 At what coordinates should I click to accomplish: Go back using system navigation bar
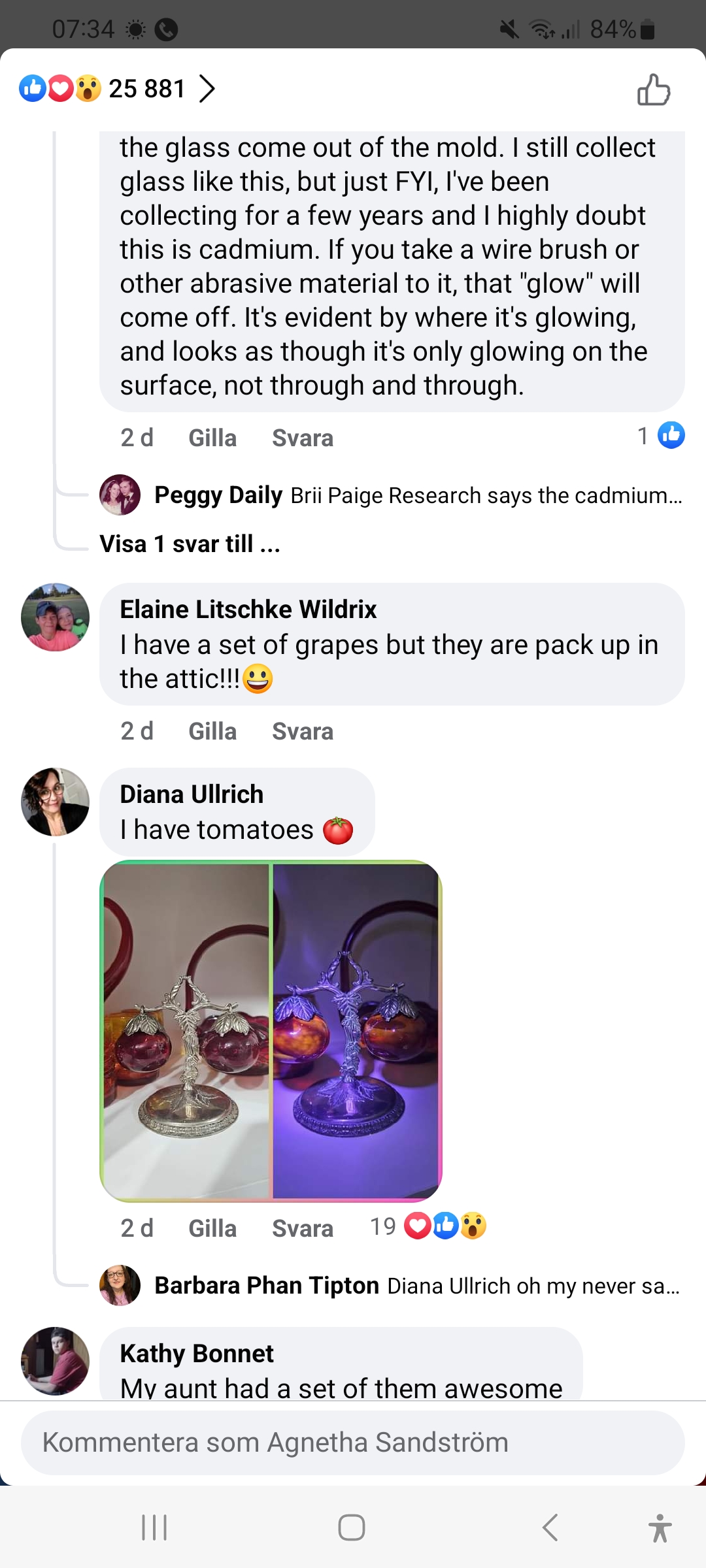pos(550,1527)
